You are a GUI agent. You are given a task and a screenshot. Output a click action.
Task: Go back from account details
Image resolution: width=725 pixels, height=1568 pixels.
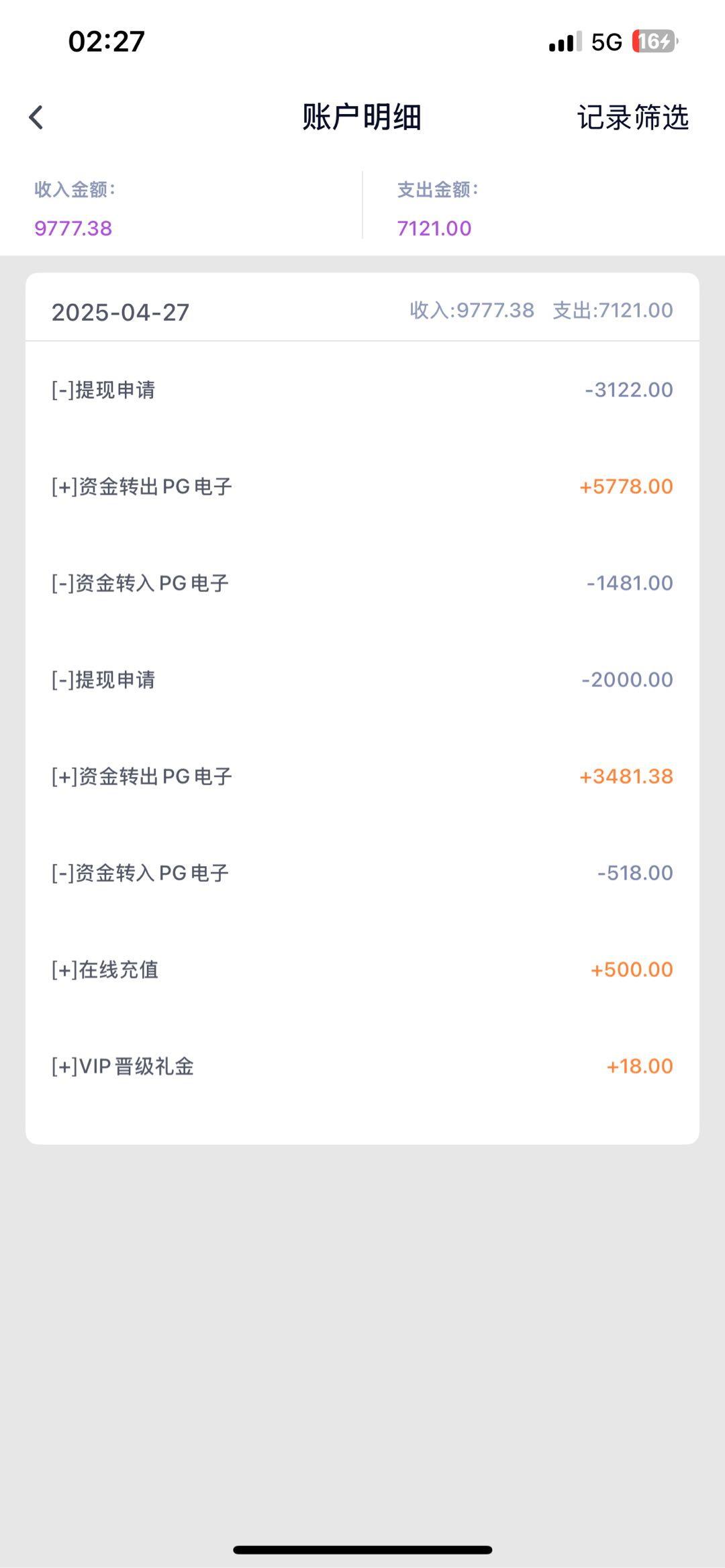[36, 117]
